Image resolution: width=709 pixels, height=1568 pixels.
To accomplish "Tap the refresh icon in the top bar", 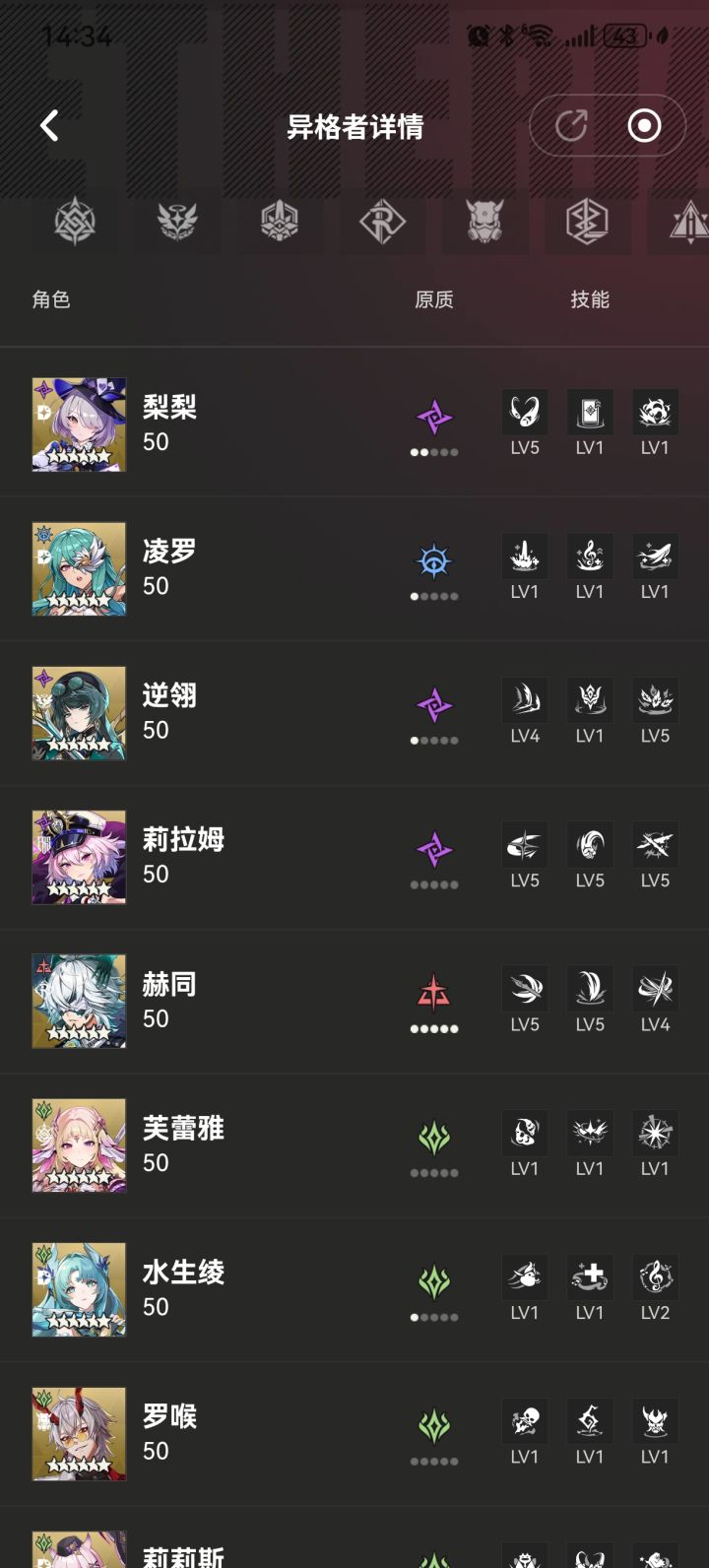I will coord(569,126).
